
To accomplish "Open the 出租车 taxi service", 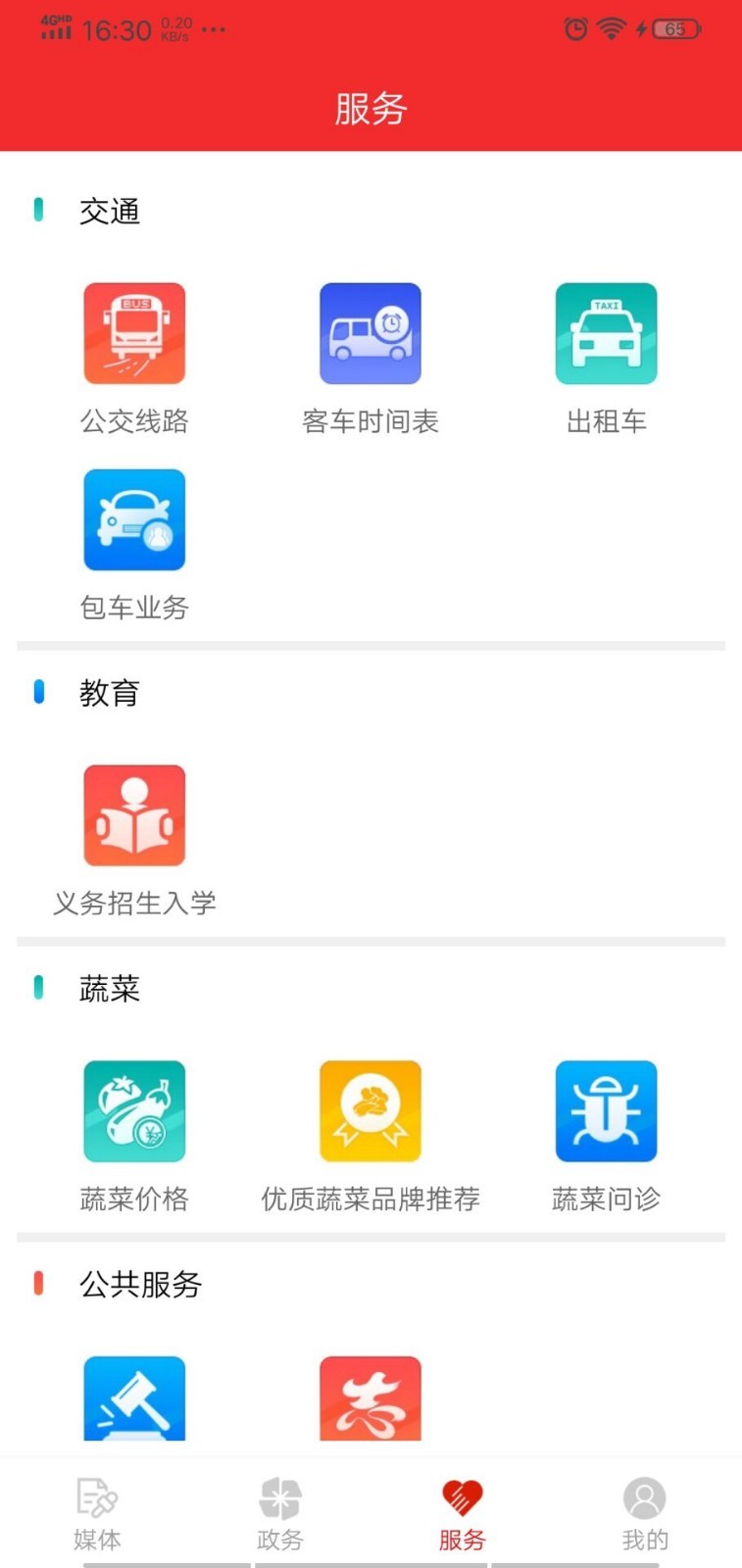I will [606, 334].
